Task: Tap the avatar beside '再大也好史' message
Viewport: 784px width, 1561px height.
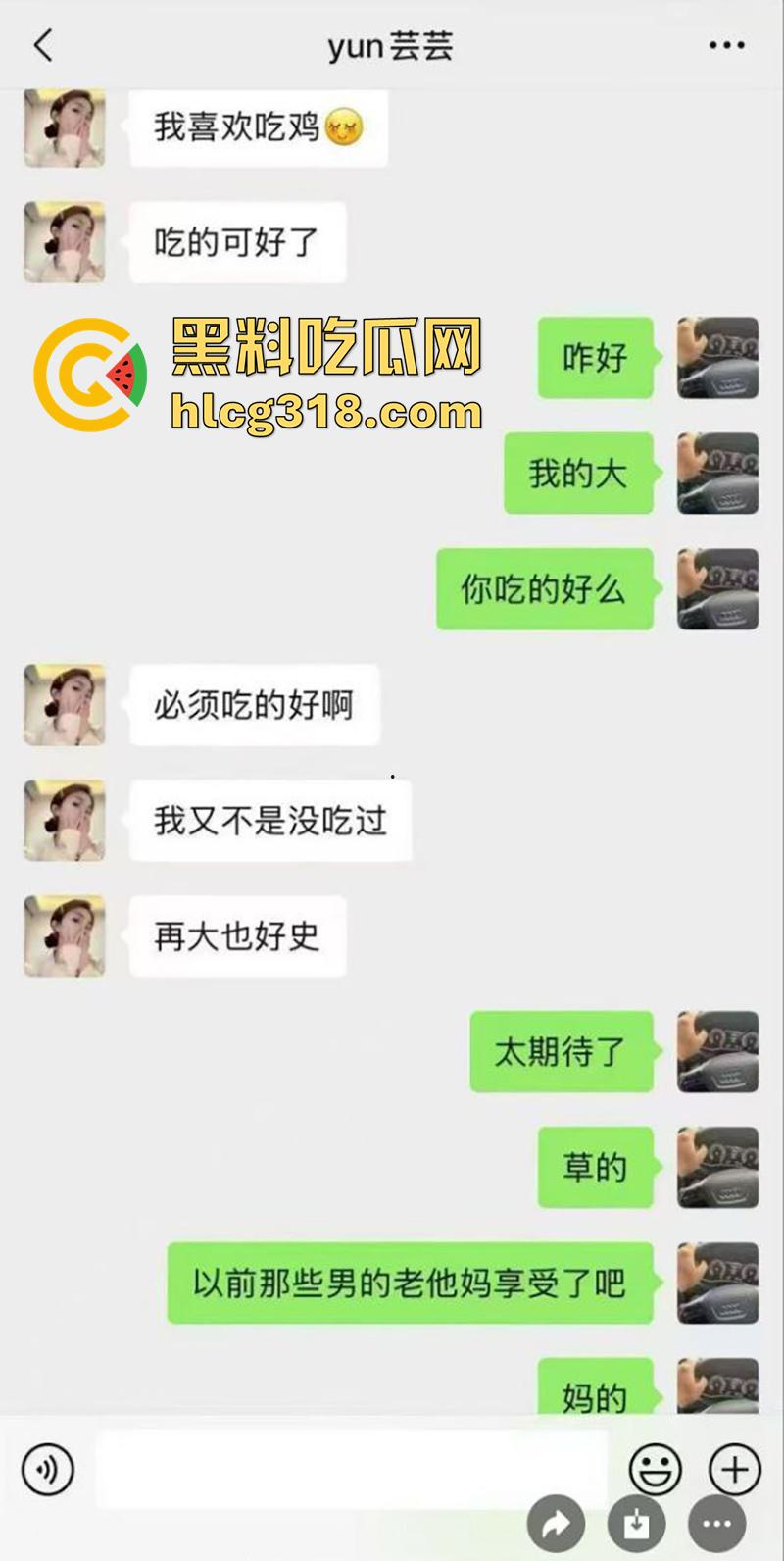Action: [63, 936]
